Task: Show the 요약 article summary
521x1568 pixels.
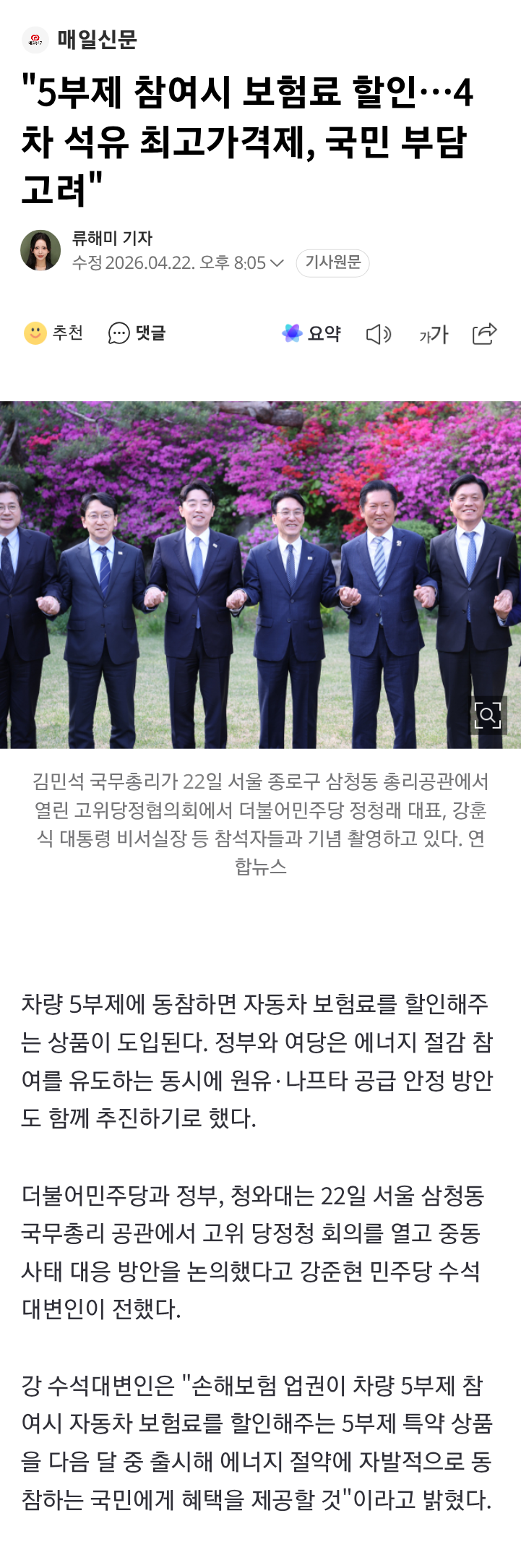Action: pyautogui.click(x=311, y=333)
